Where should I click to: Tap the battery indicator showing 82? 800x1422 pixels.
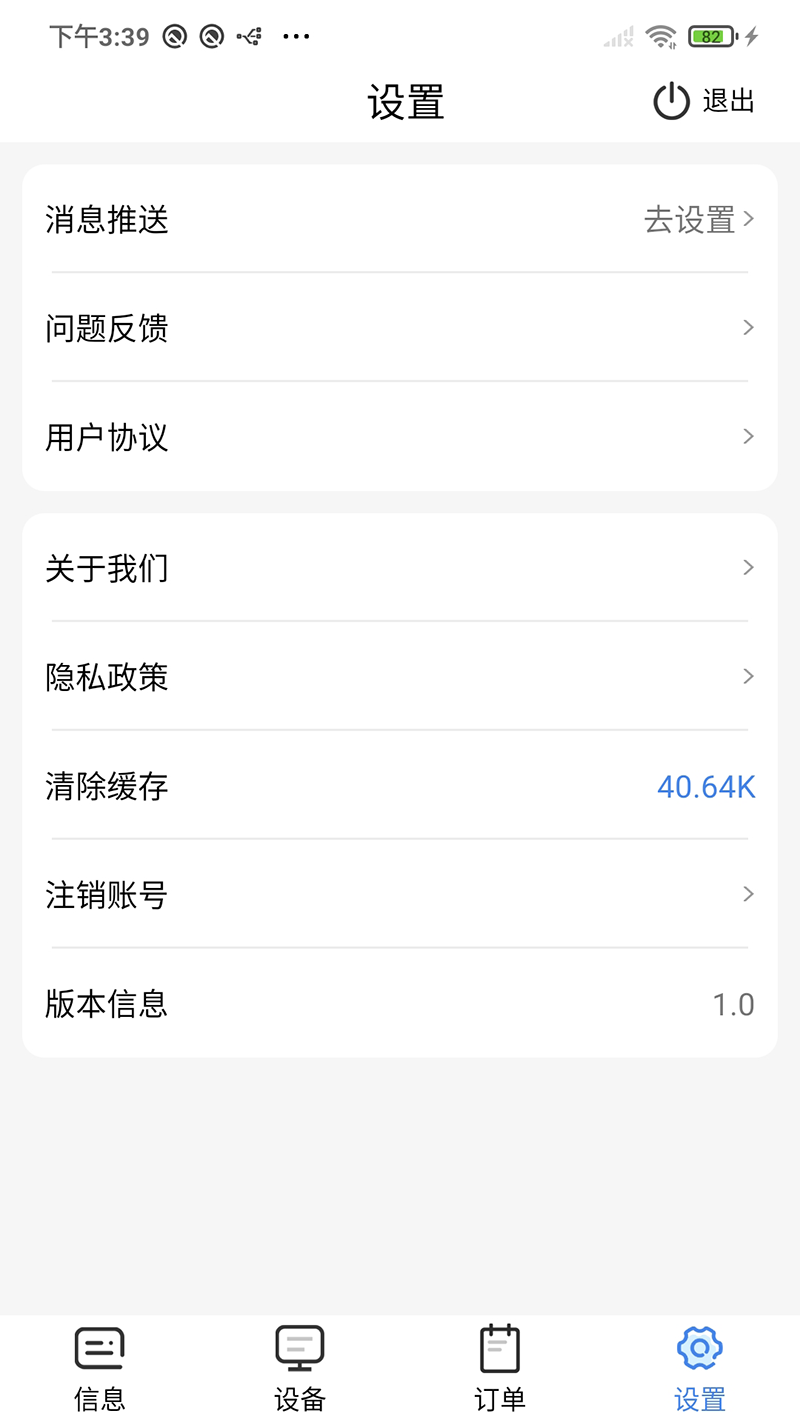(710, 36)
